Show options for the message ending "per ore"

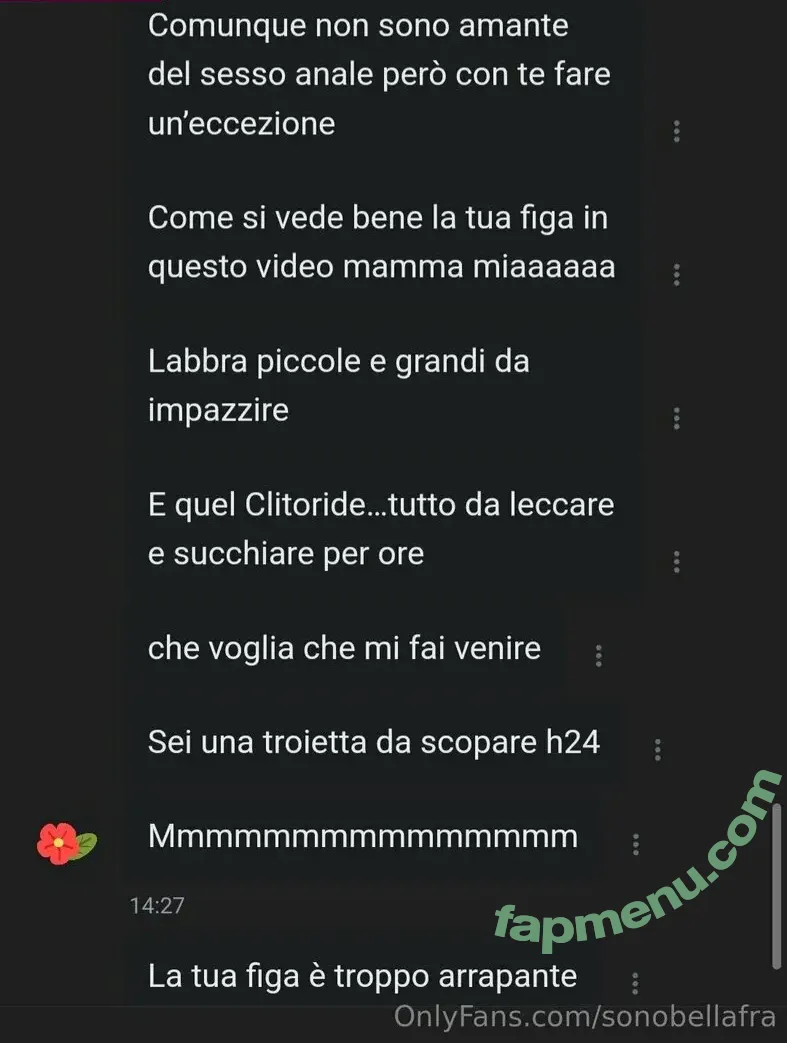coord(677,561)
